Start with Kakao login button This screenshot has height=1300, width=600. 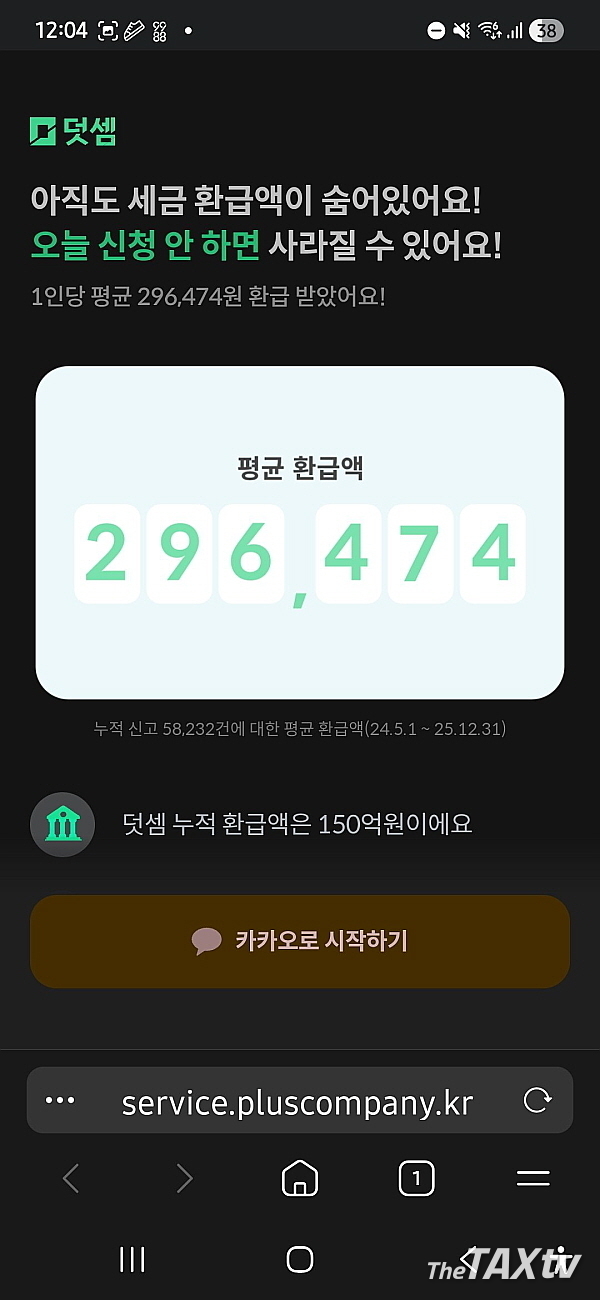point(300,941)
